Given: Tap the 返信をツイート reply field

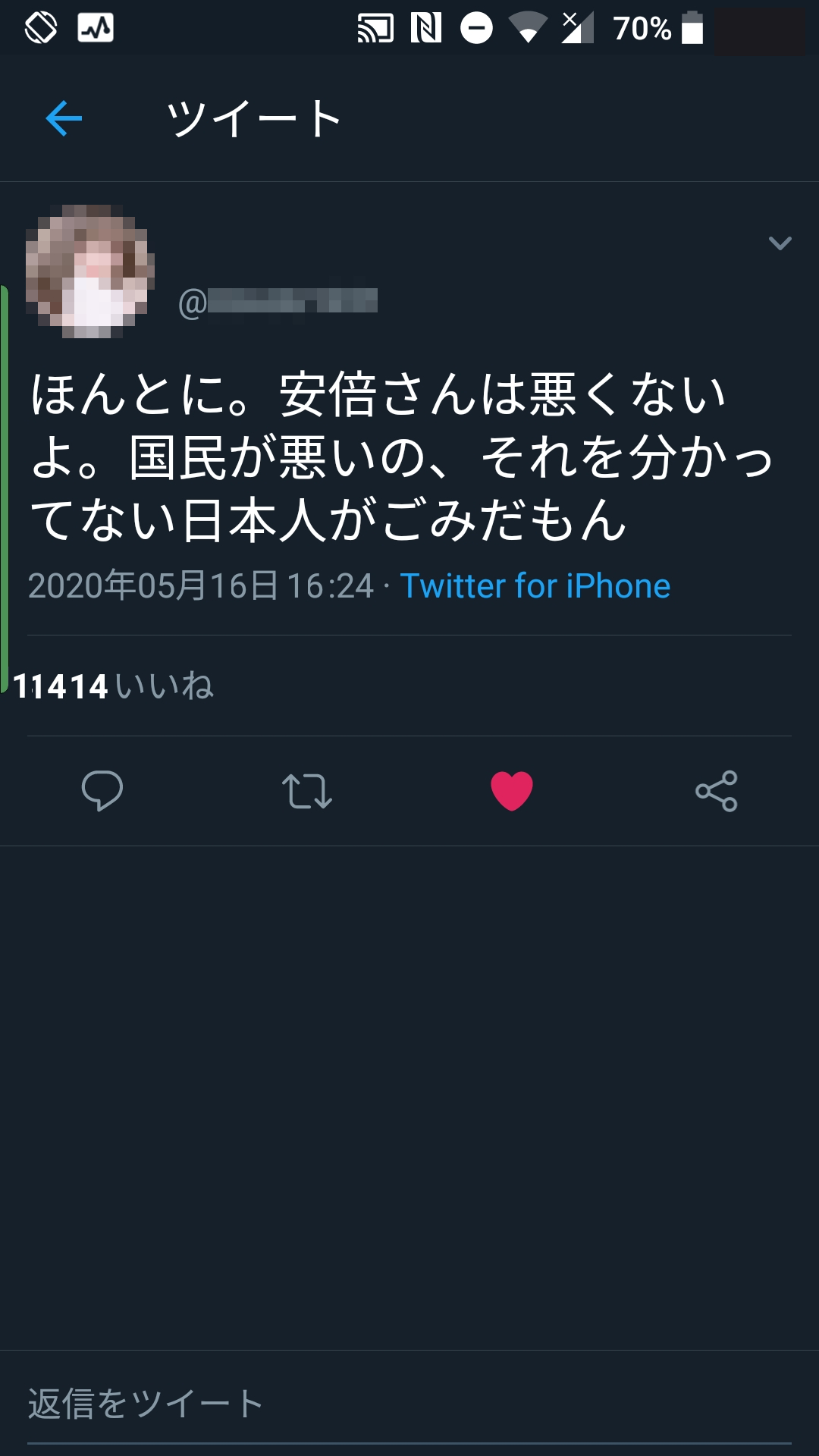Looking at the screenshot, I should coord(409,1404).
